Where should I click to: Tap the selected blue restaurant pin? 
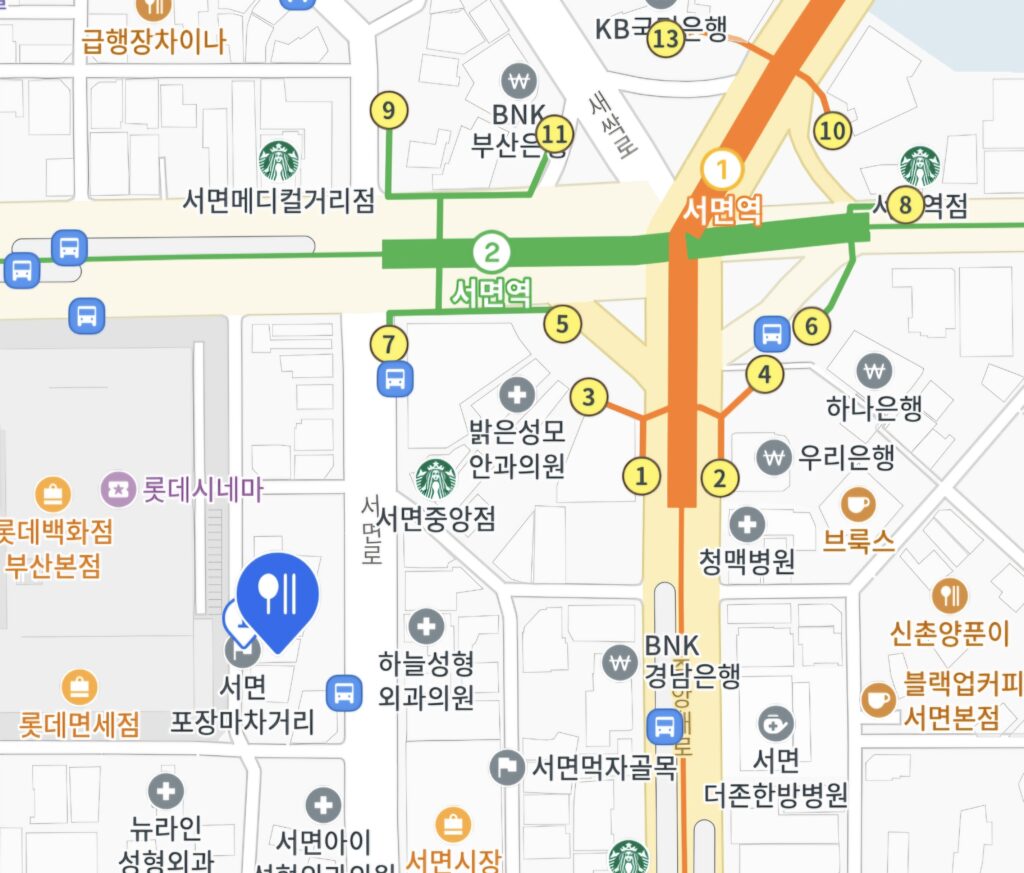277,596
